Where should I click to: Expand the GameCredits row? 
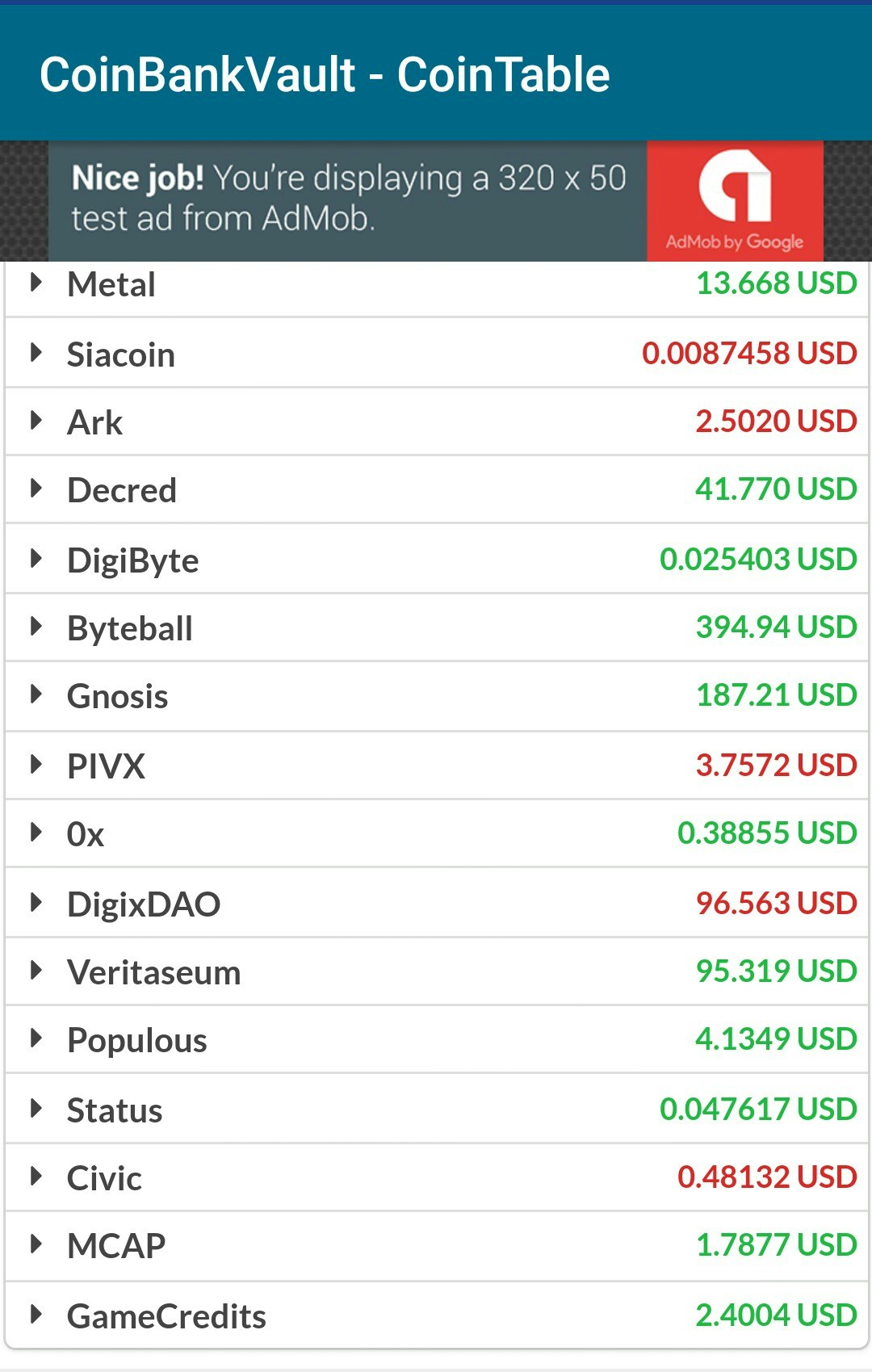click(36, 1315)
